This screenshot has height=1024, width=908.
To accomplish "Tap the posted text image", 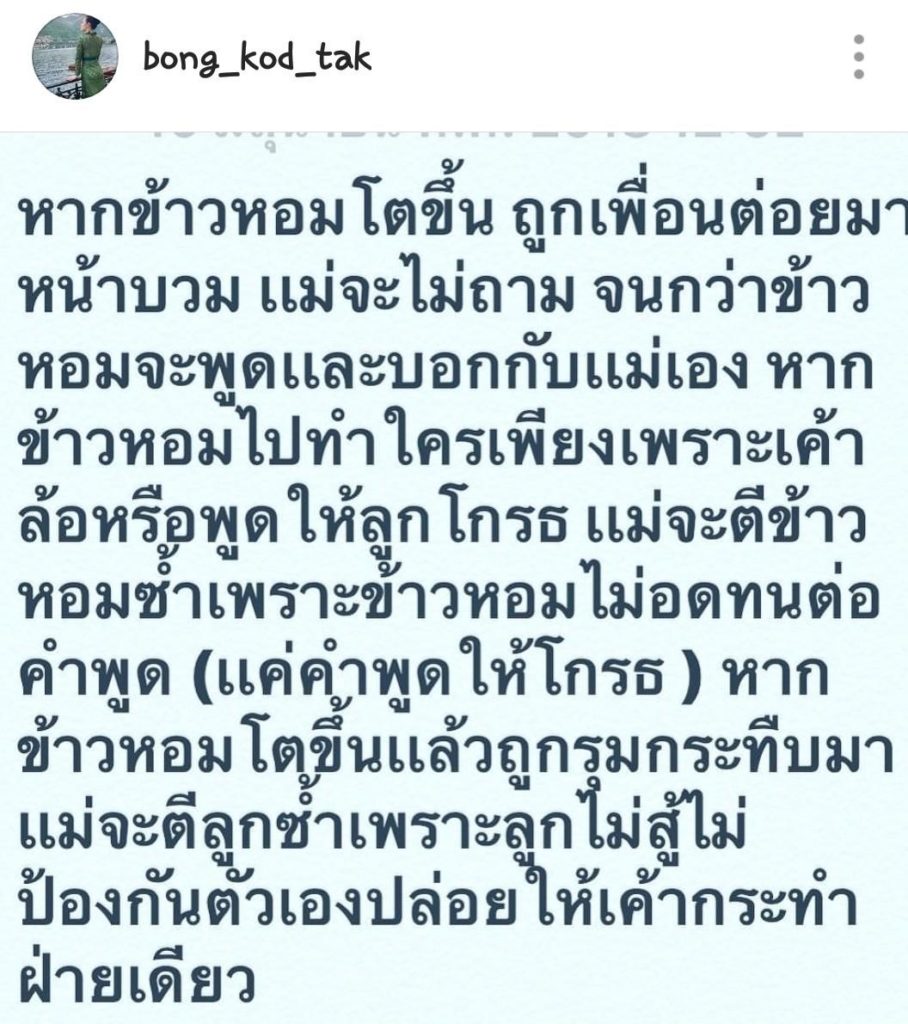I will coord(454,580).
